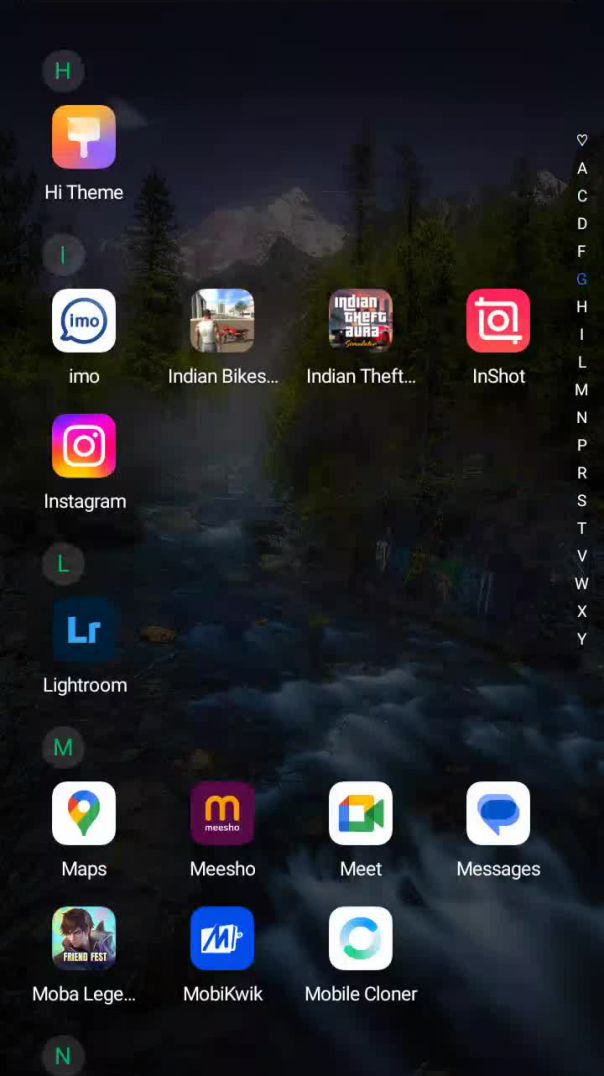This screenshot has width=604, height=1076.
Task: Launch Mobile Cloner
Action: click(360, 938)
